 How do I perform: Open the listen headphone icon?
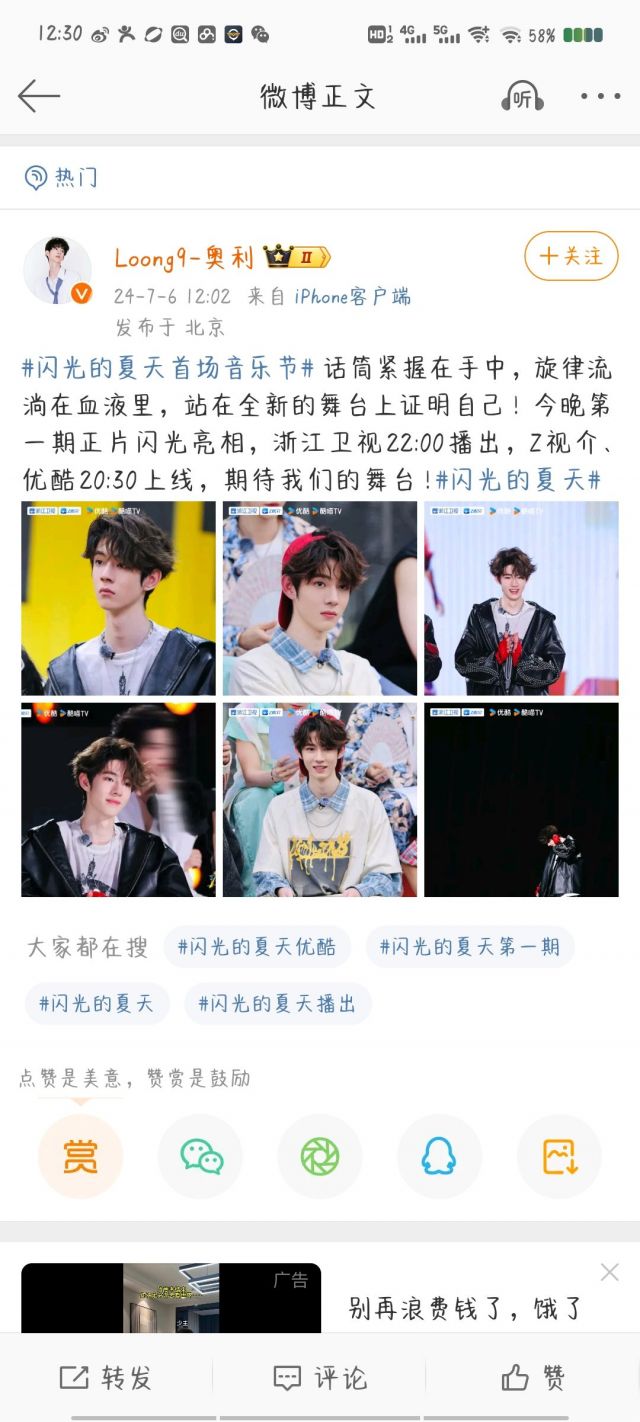(521, 97)
